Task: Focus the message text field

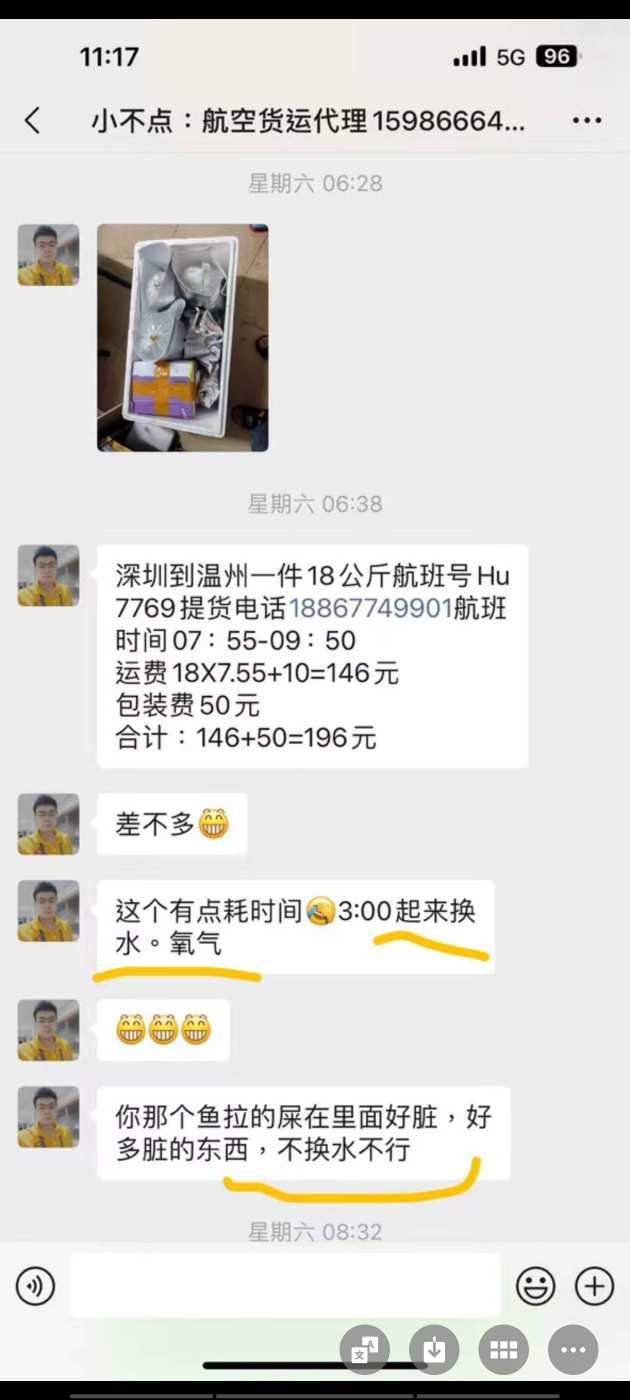Action: click(x=285, y=1286)
